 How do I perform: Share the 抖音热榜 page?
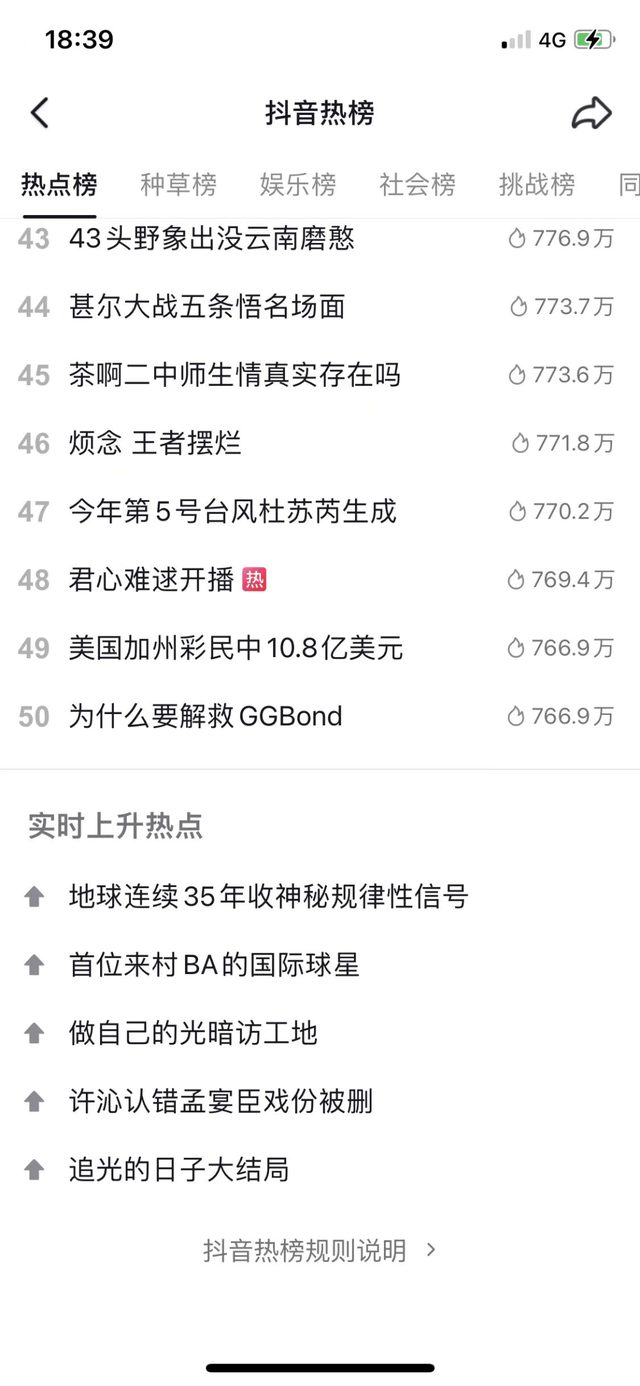tap(591, 113)
